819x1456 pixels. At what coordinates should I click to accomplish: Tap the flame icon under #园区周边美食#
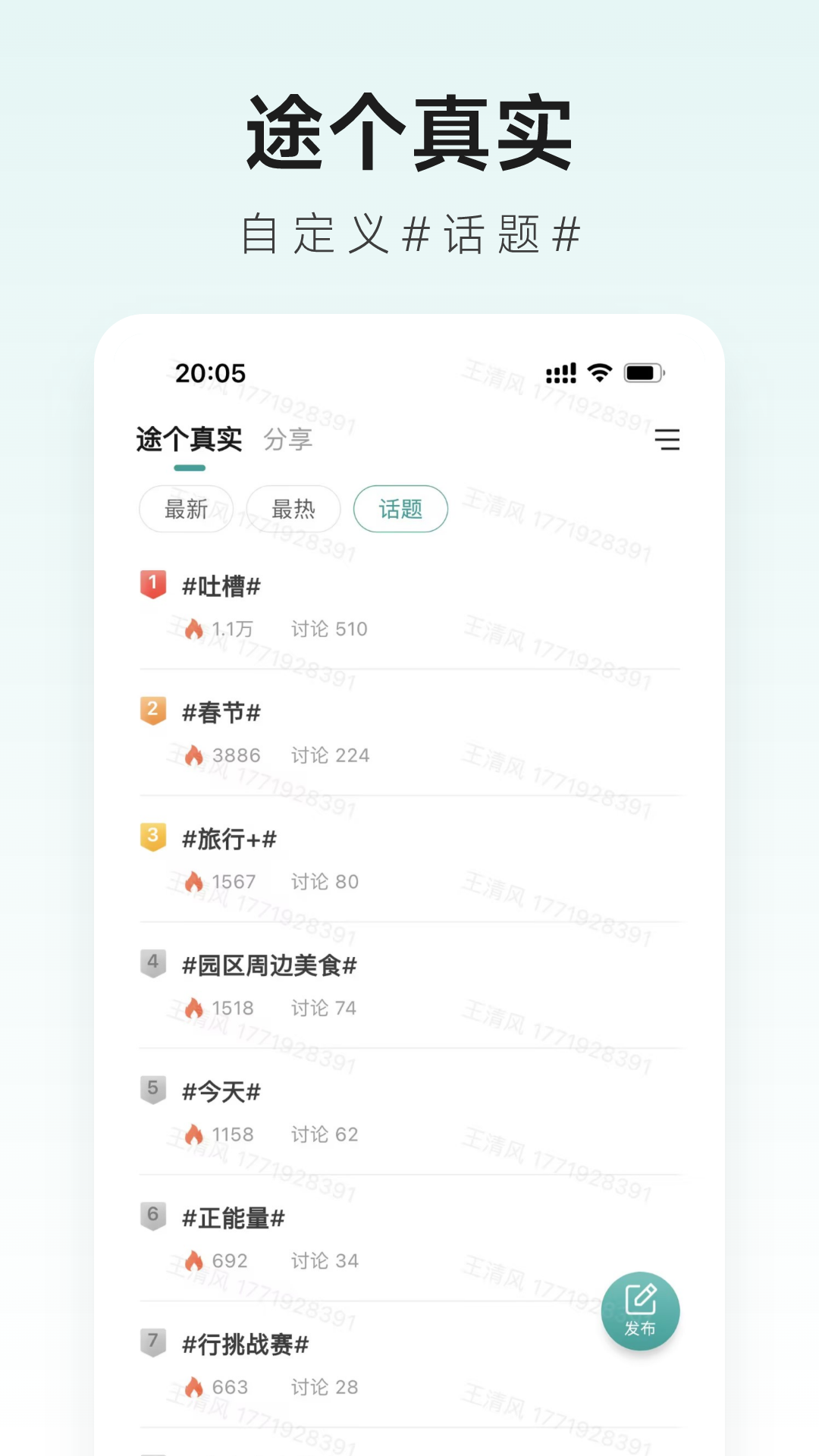(196, 1008)
